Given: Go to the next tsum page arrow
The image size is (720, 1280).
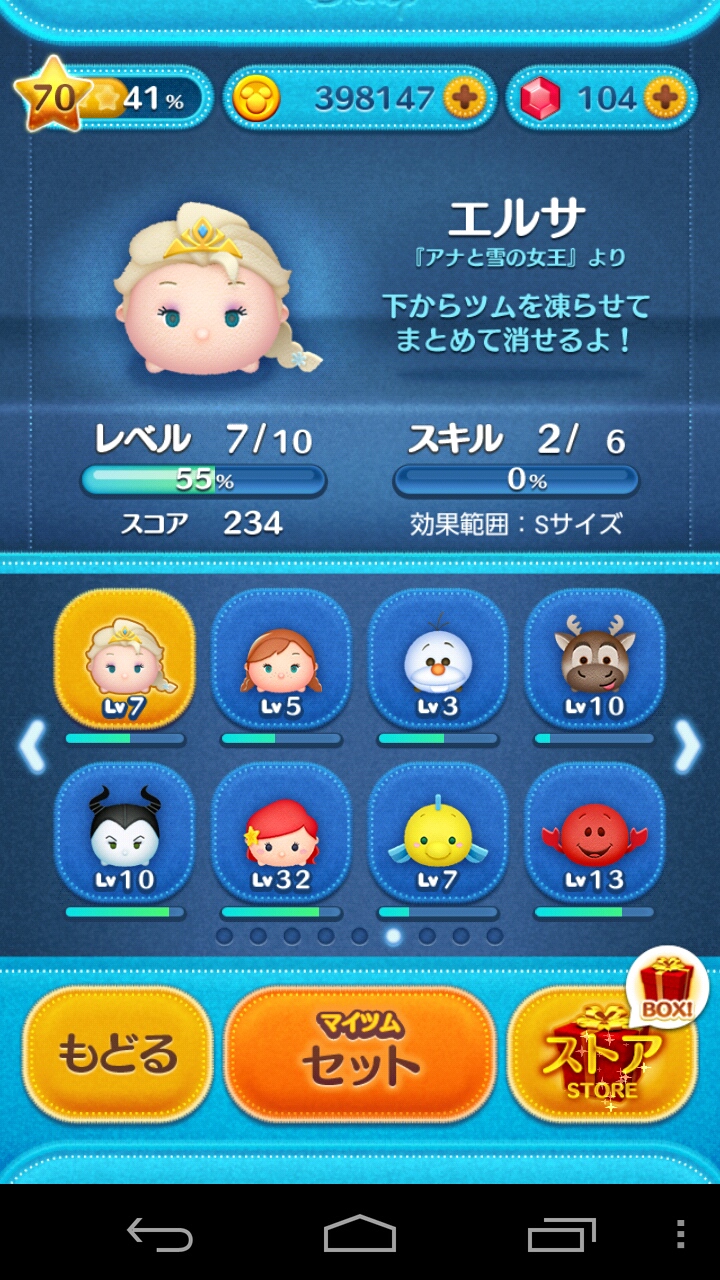Looking at the screenshot, I should coord(688,746).
